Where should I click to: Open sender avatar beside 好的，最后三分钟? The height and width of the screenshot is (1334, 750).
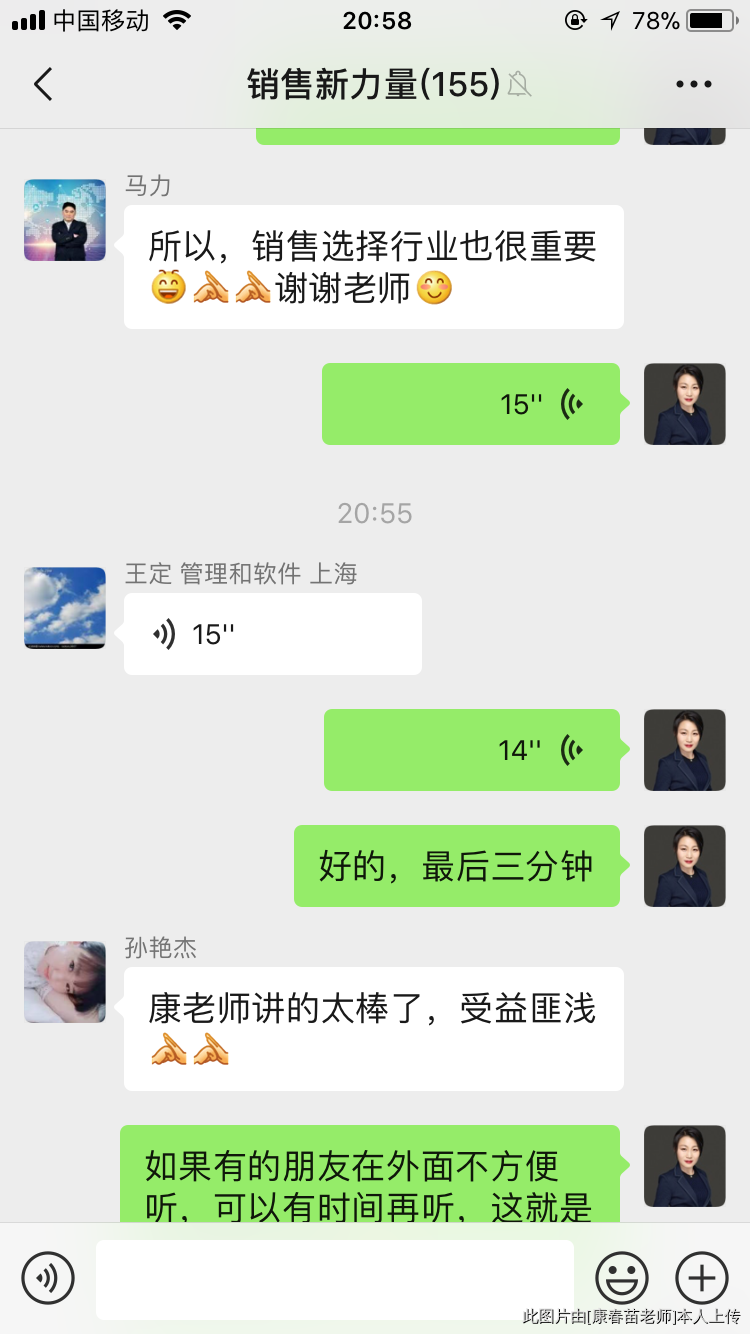684,866
